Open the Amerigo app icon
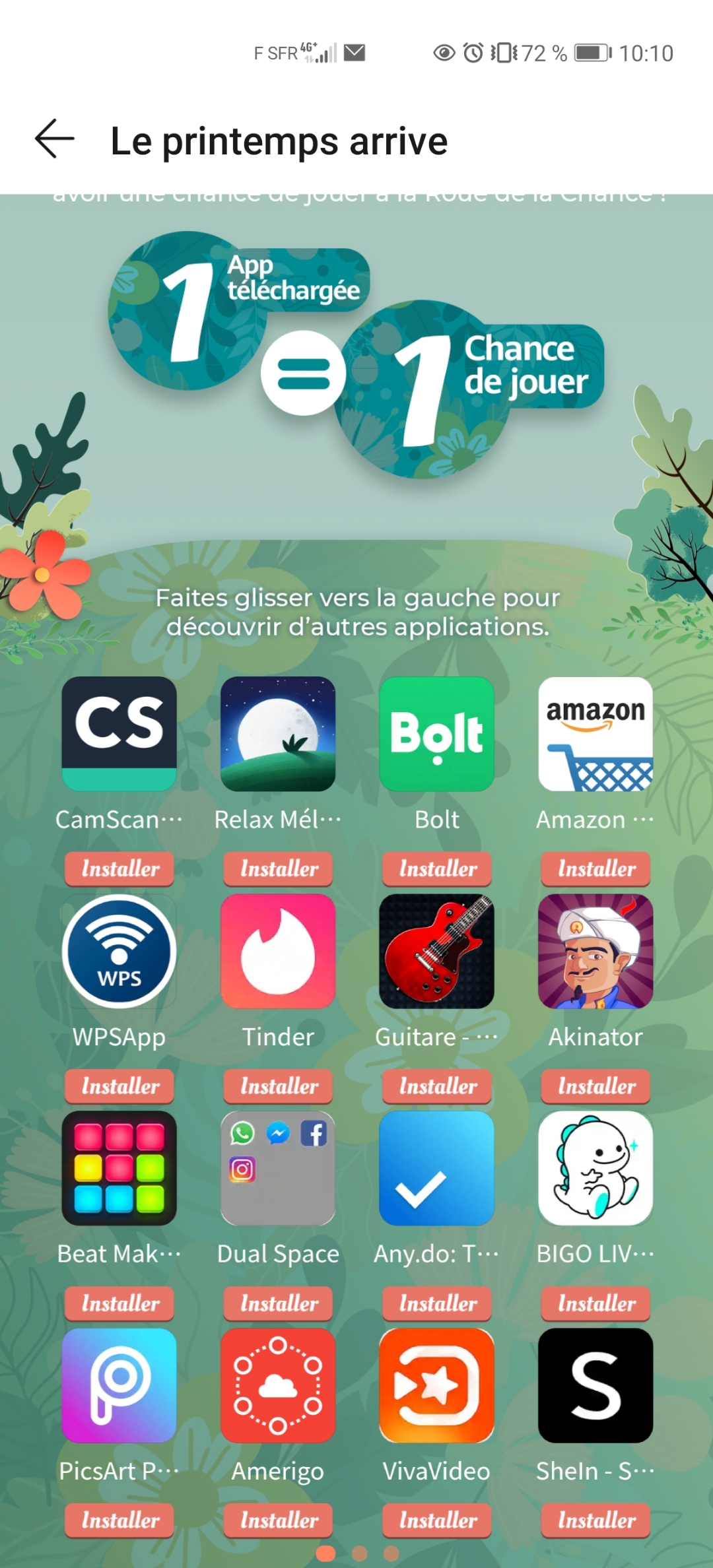This screenshot has width=713, height=1568. click(x=278, y=1385)
